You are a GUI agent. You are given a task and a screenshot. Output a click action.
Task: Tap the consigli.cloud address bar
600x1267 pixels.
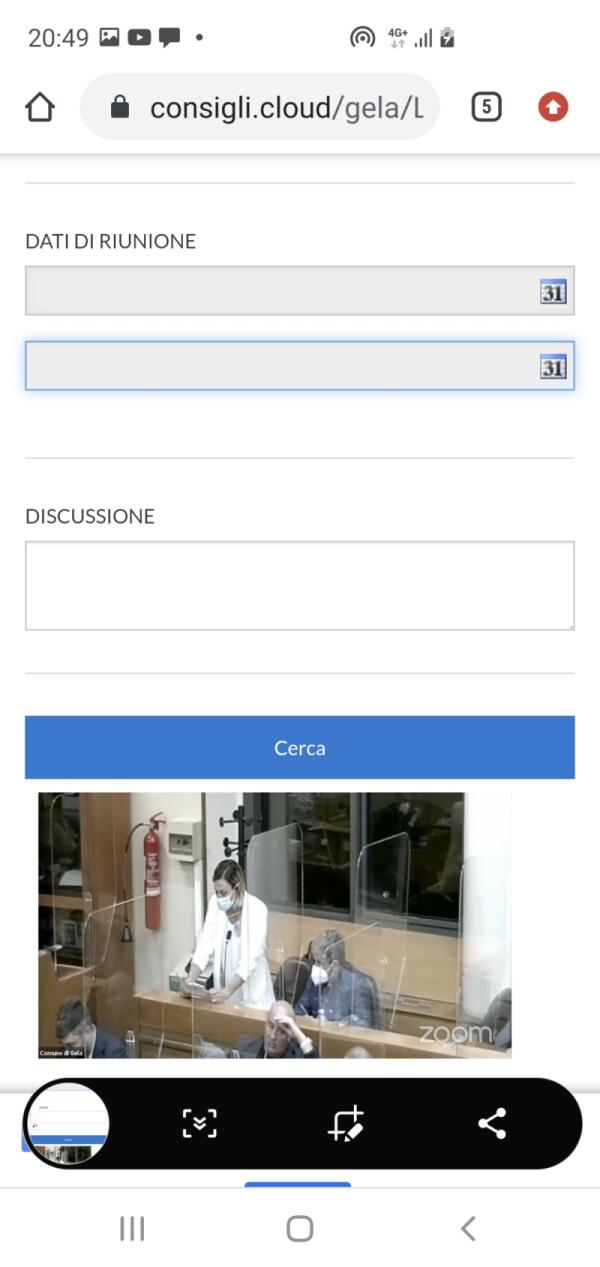(x=270, y=107)
